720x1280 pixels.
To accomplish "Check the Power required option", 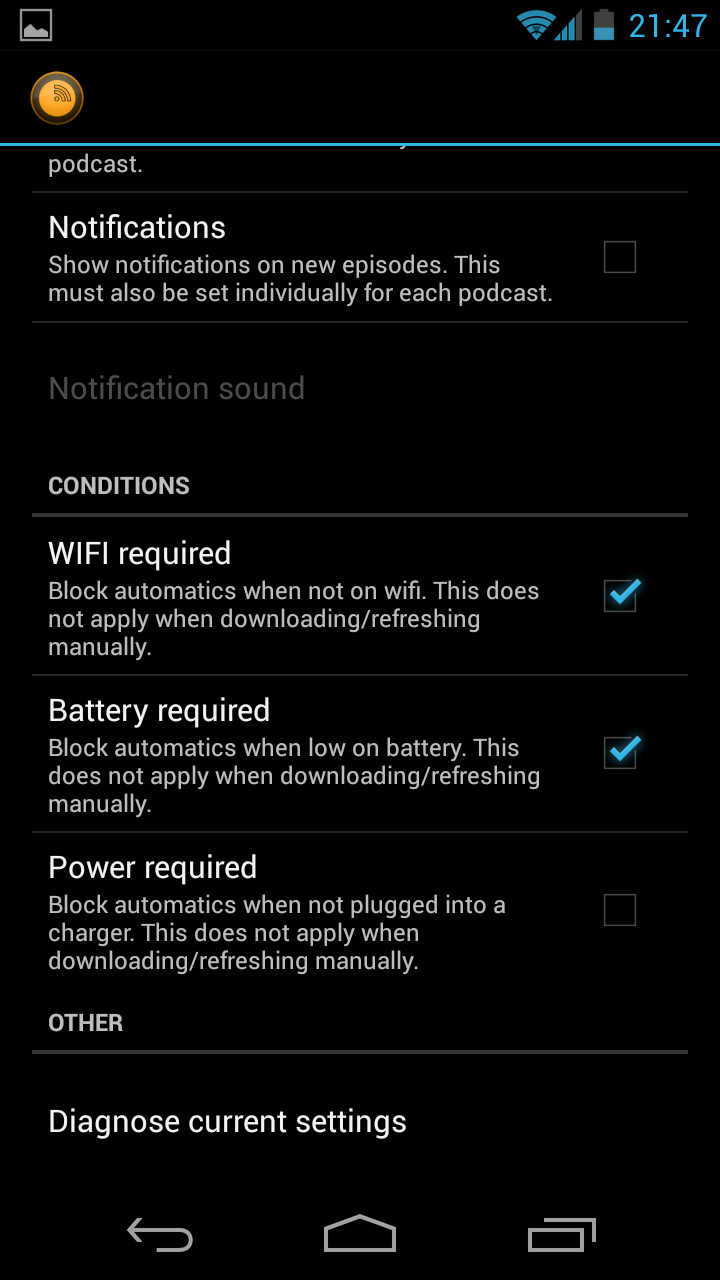I will coord(620,910).
